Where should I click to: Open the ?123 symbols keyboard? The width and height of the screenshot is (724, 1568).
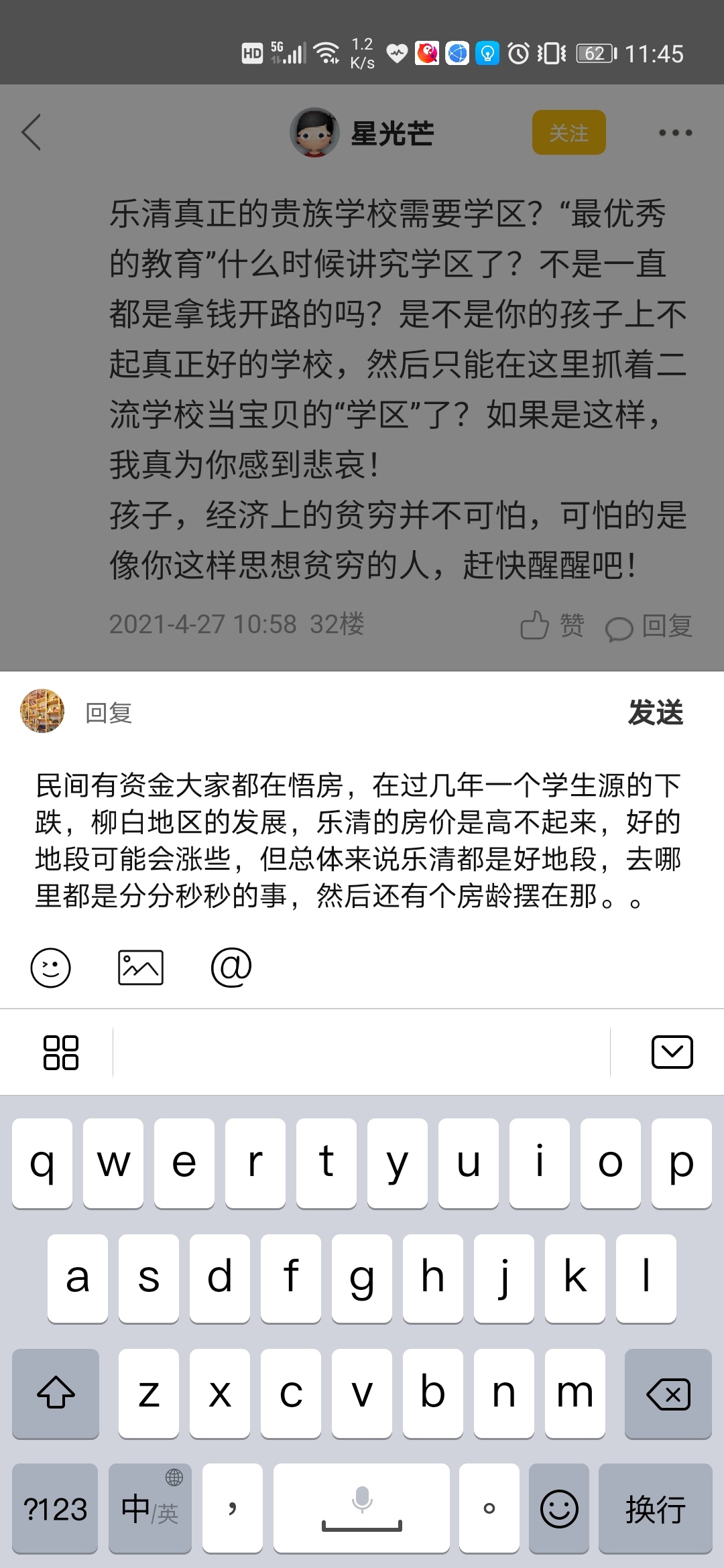[55, 1509]
